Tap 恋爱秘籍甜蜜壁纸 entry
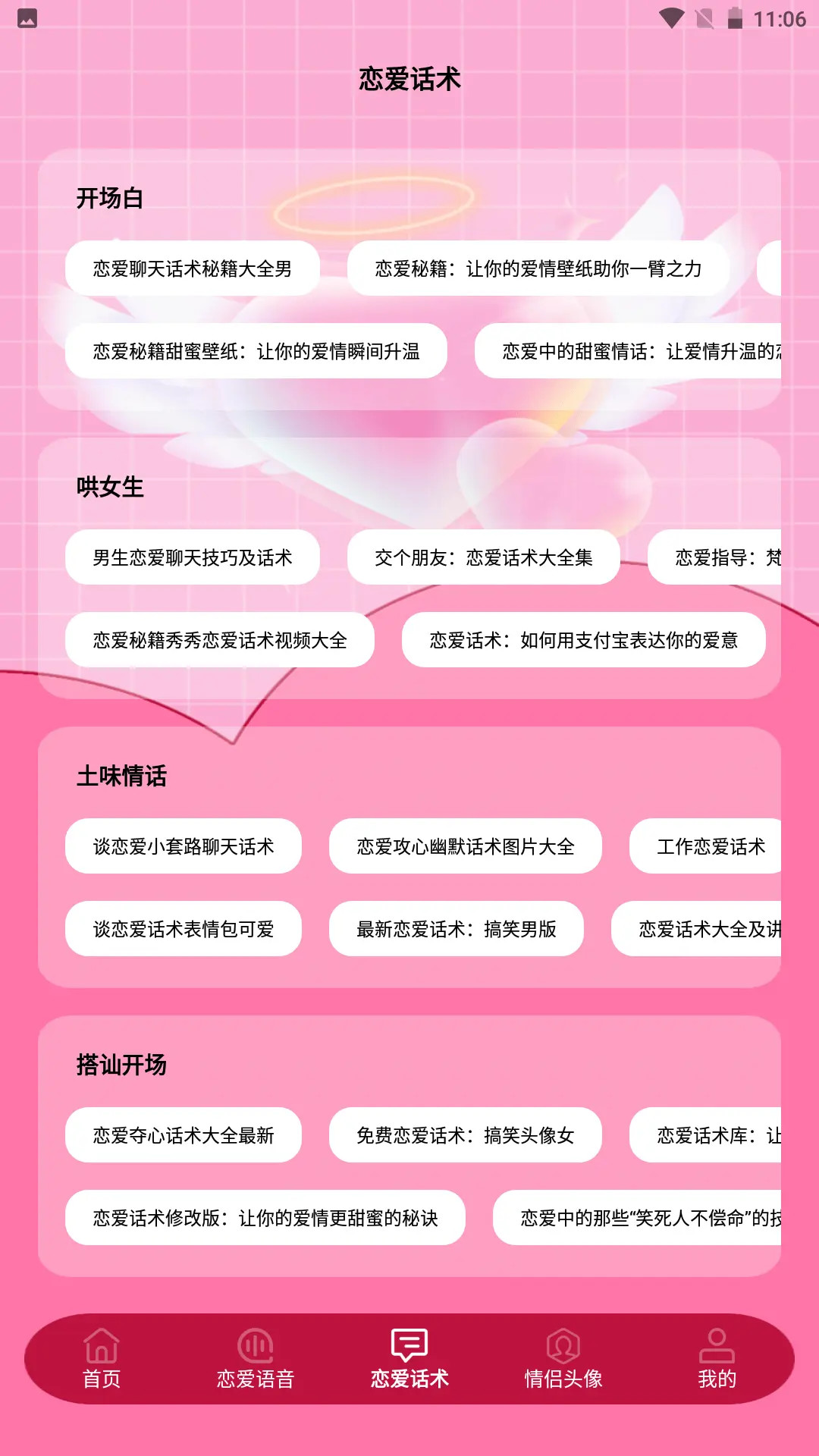Image resolution: width=819 pixels, height=1456 pixels. (258, 350)
